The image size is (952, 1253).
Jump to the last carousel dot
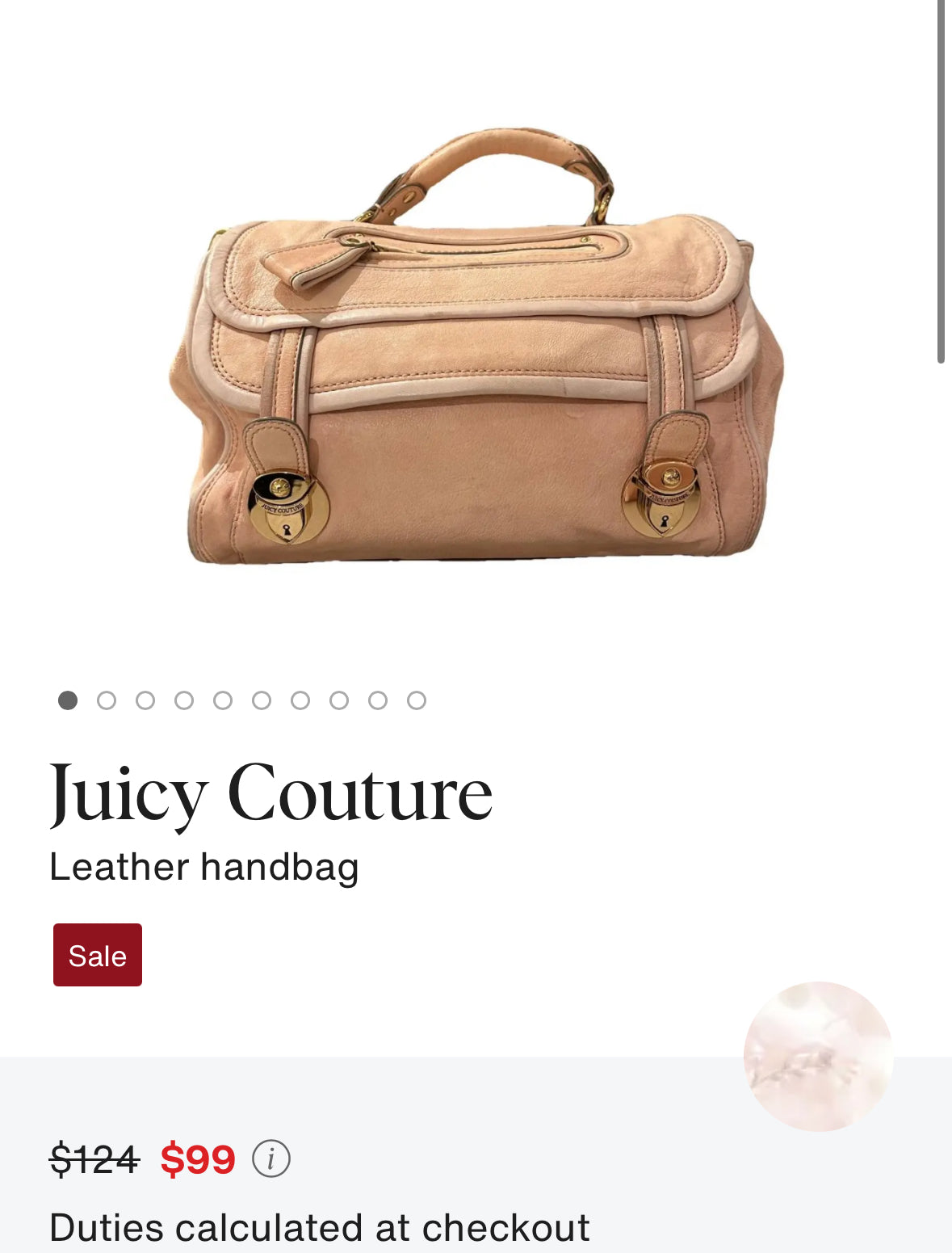click(x=417, y=700)
